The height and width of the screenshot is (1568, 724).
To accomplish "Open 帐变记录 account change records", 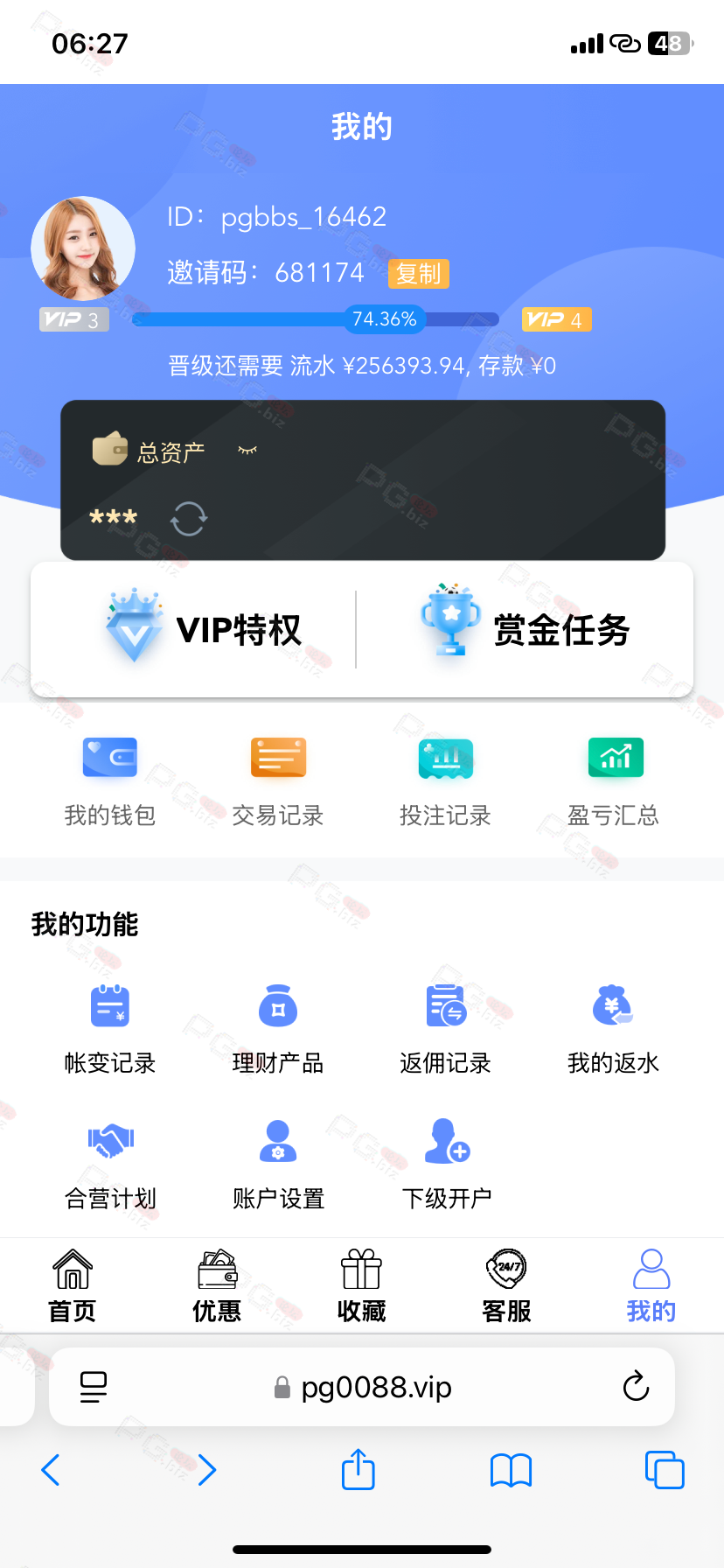I will (x=110, y=1029).
